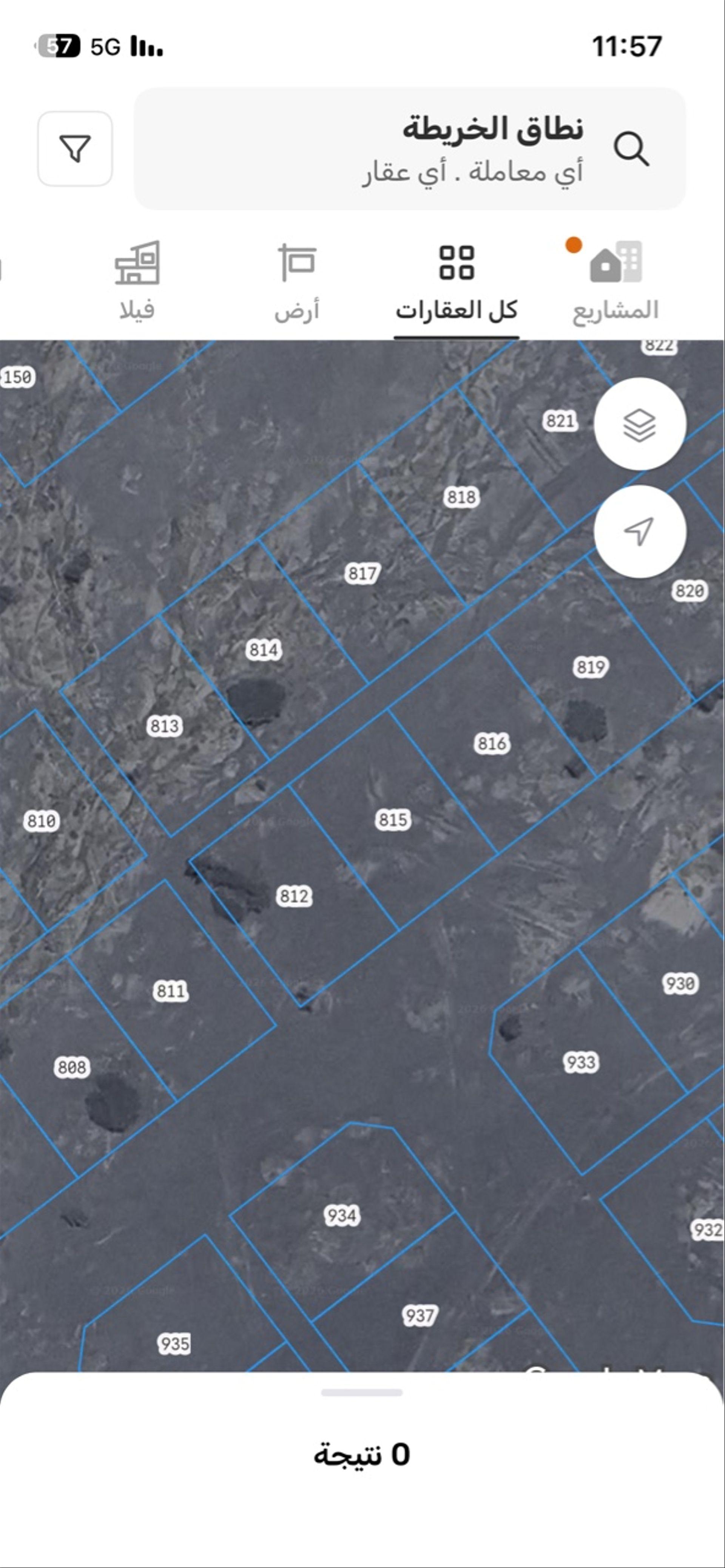725x1568 pixels.
Task: Tap parcel 934 on the map
Action: (342, 1216)
